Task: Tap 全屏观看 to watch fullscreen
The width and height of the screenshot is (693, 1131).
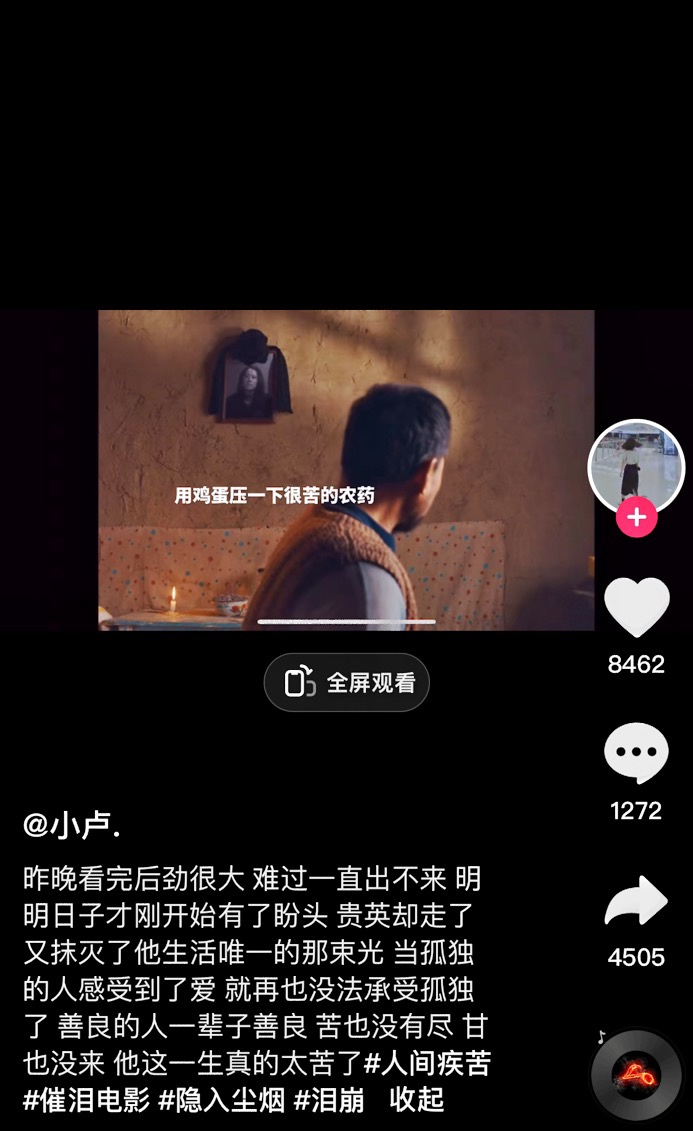Action: 346,683
